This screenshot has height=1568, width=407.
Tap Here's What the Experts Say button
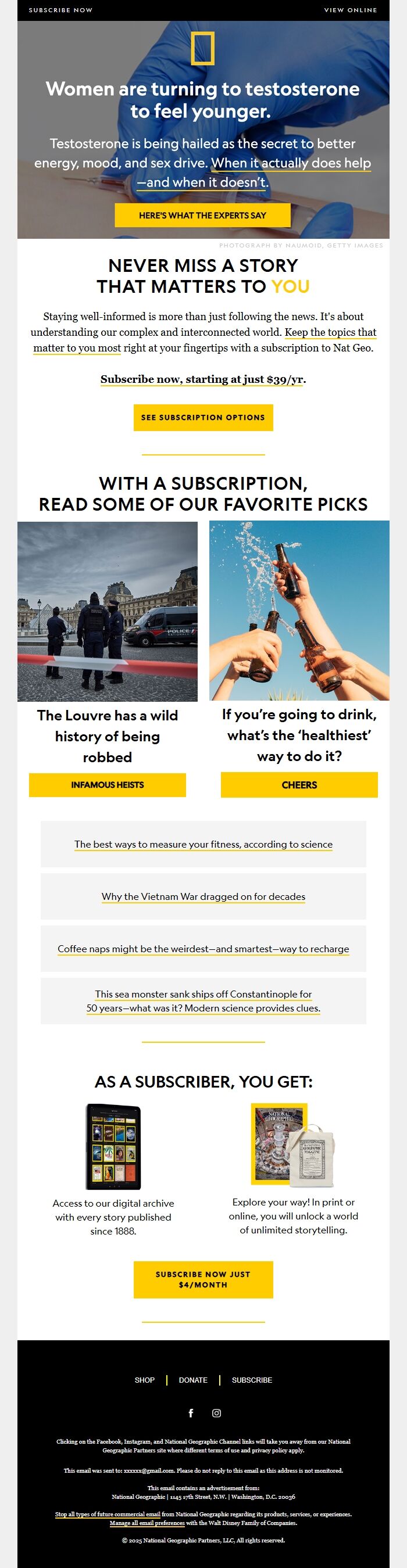(x=202, y=215)
